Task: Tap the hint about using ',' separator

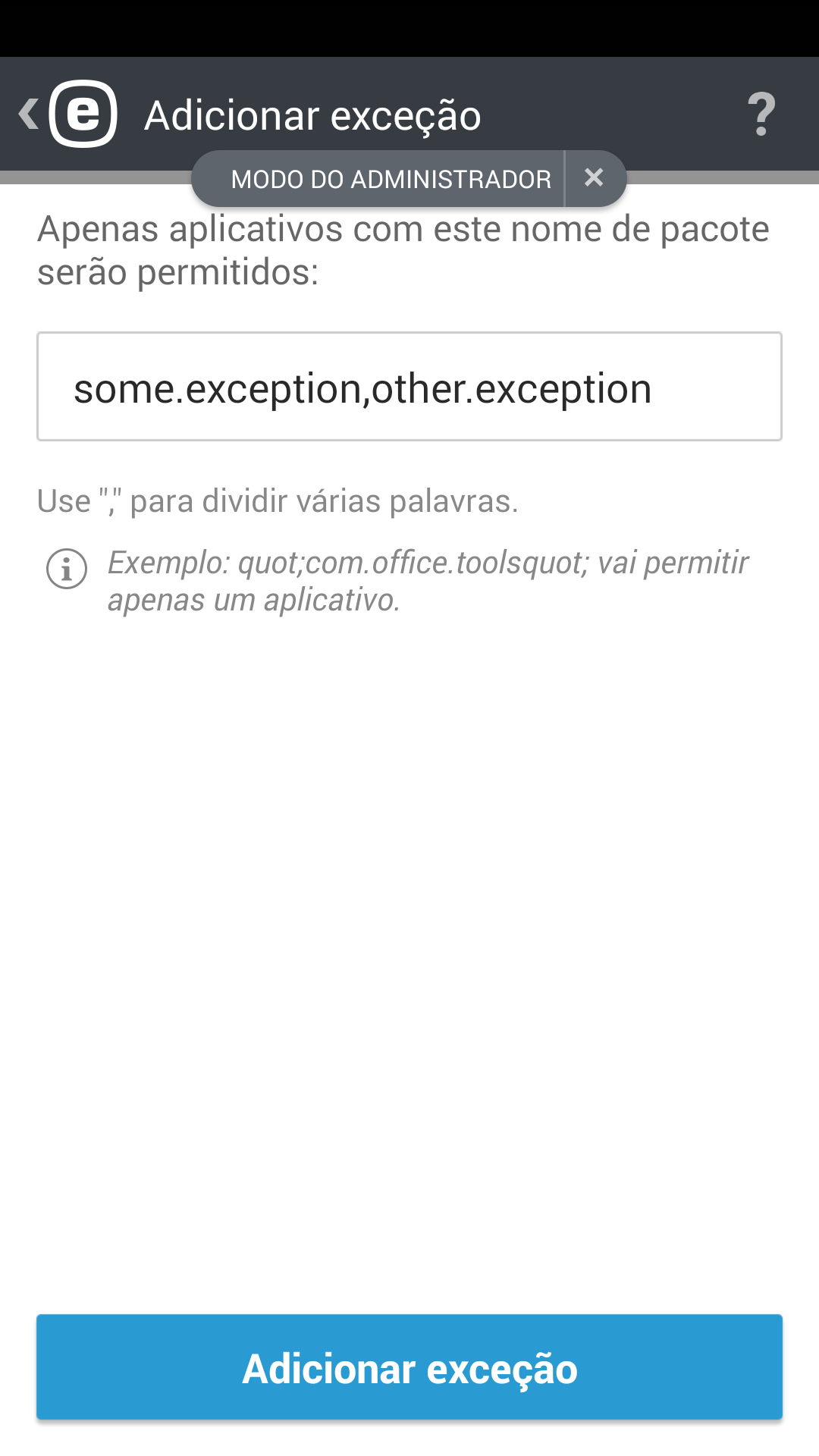Action: tap(278, 500)
